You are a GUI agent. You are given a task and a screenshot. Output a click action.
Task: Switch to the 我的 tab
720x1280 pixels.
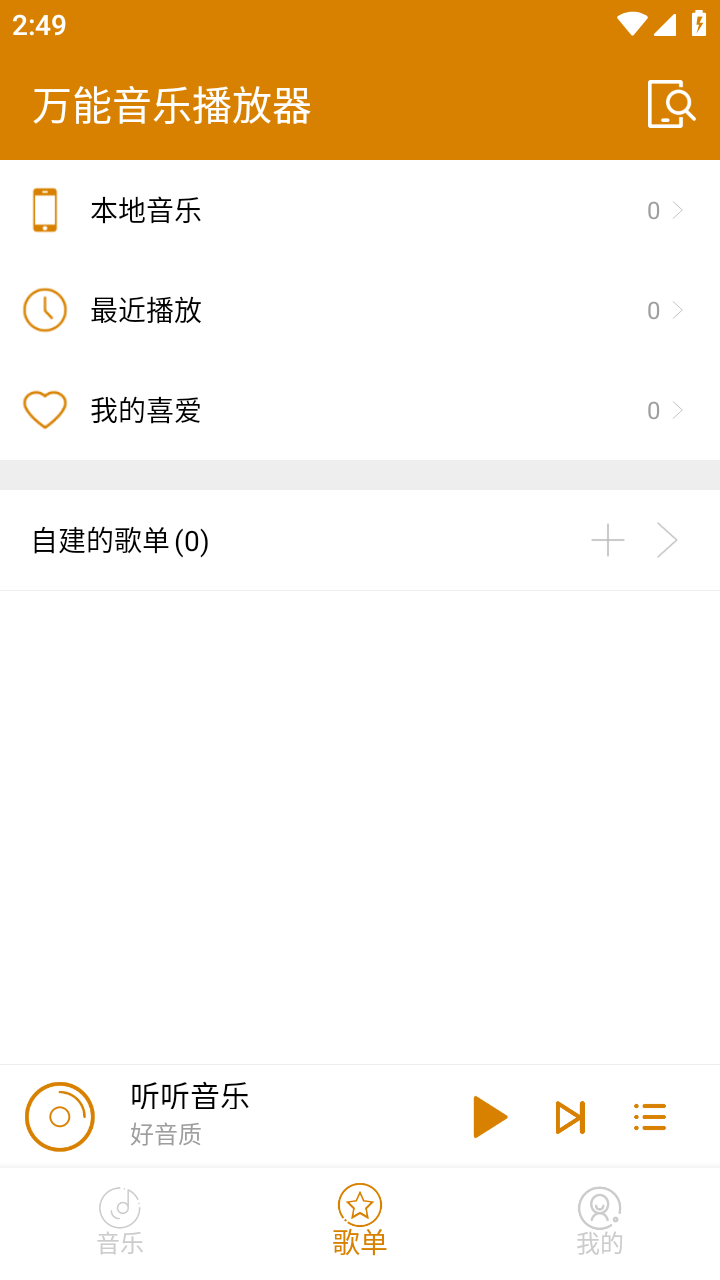pyautogui.click(x=599, y=1220)
